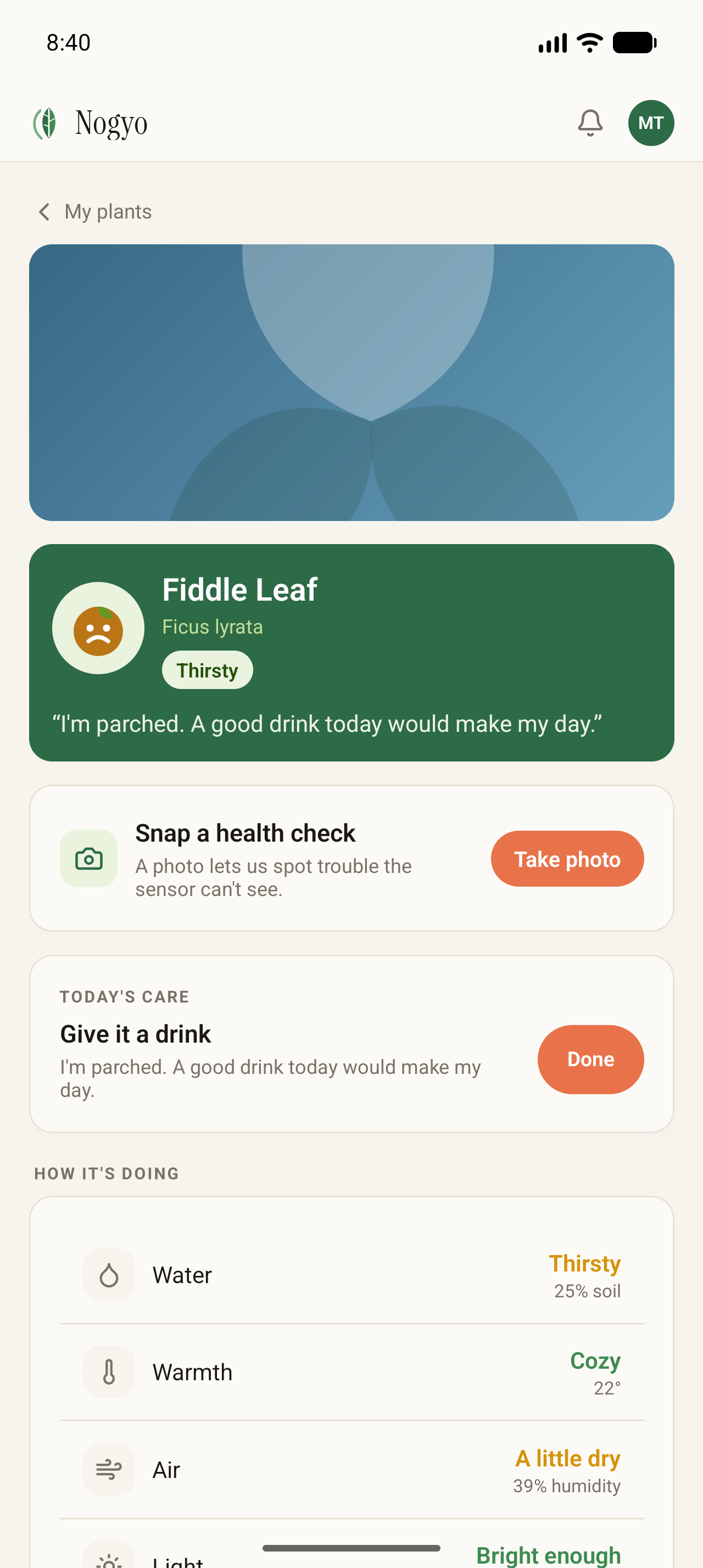Open the MT profile avatar
The height and width of the screenshot is (1568, 703).
pyautogui.click(x=651, y=123)
